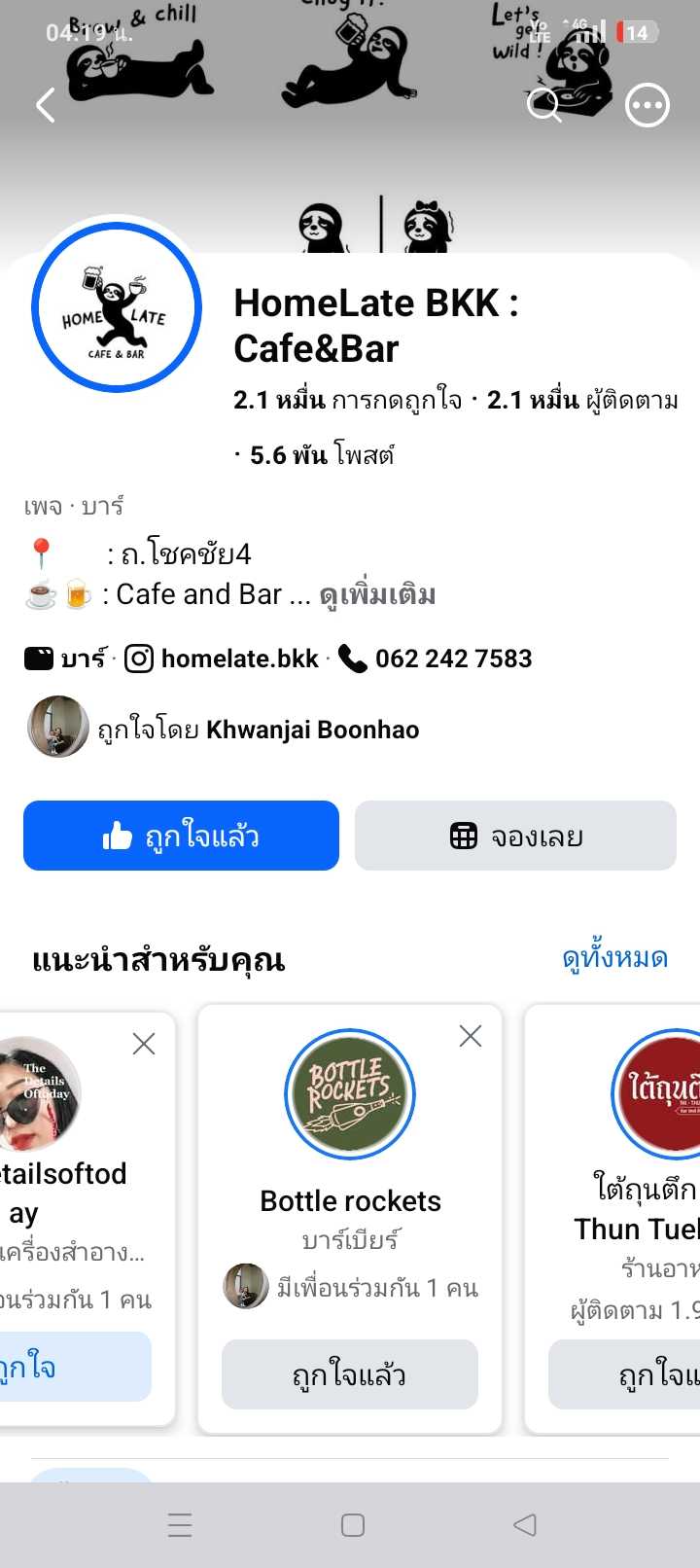Expand the description with ดูเพิ่มเติม
The width and height of the screenshot is (700, 1568).
pyautogui.click(x=377, y=594)
